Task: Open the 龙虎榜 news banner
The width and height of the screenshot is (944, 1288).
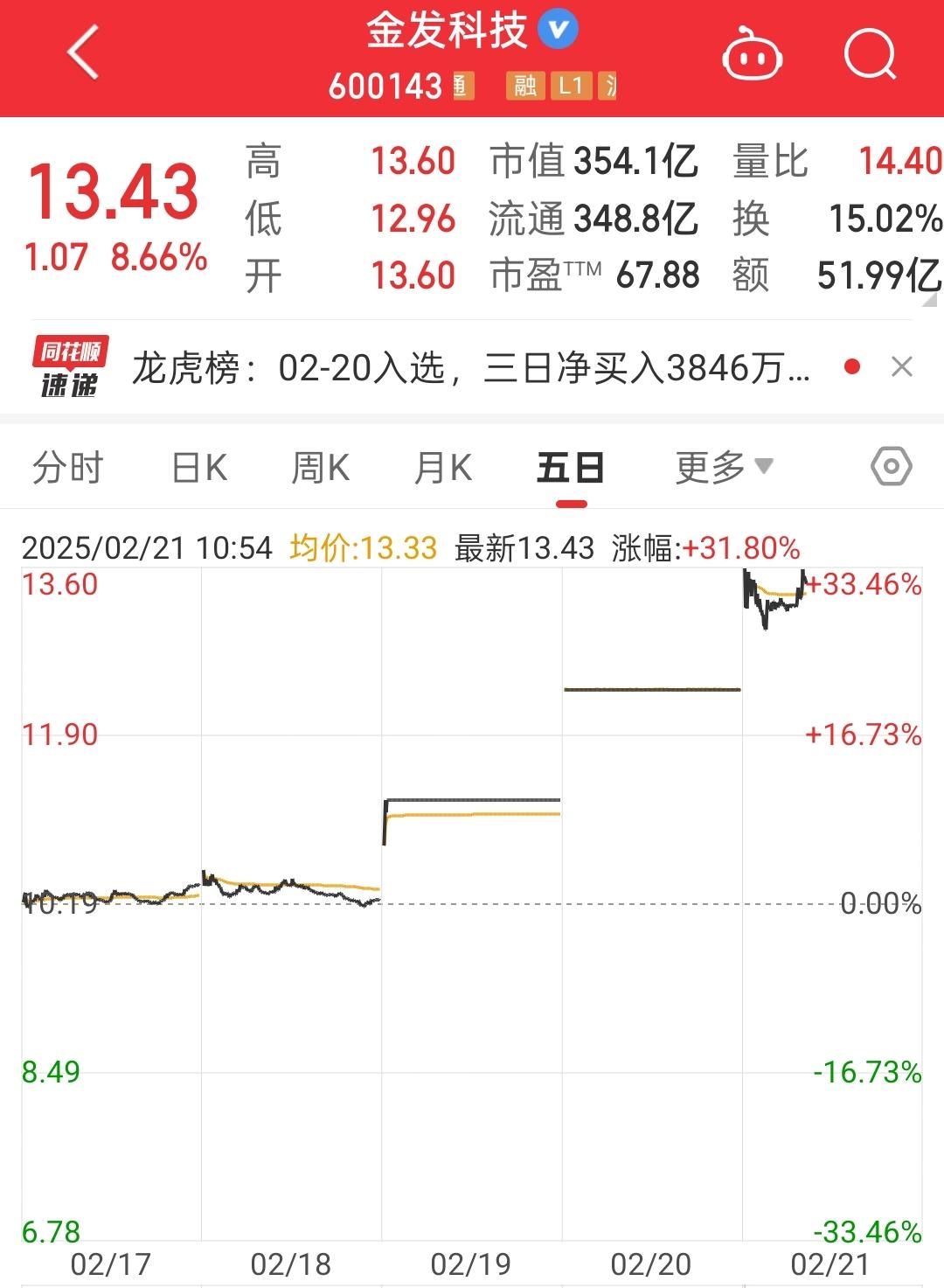Action: pyautogui.click(x=470, y=368)
